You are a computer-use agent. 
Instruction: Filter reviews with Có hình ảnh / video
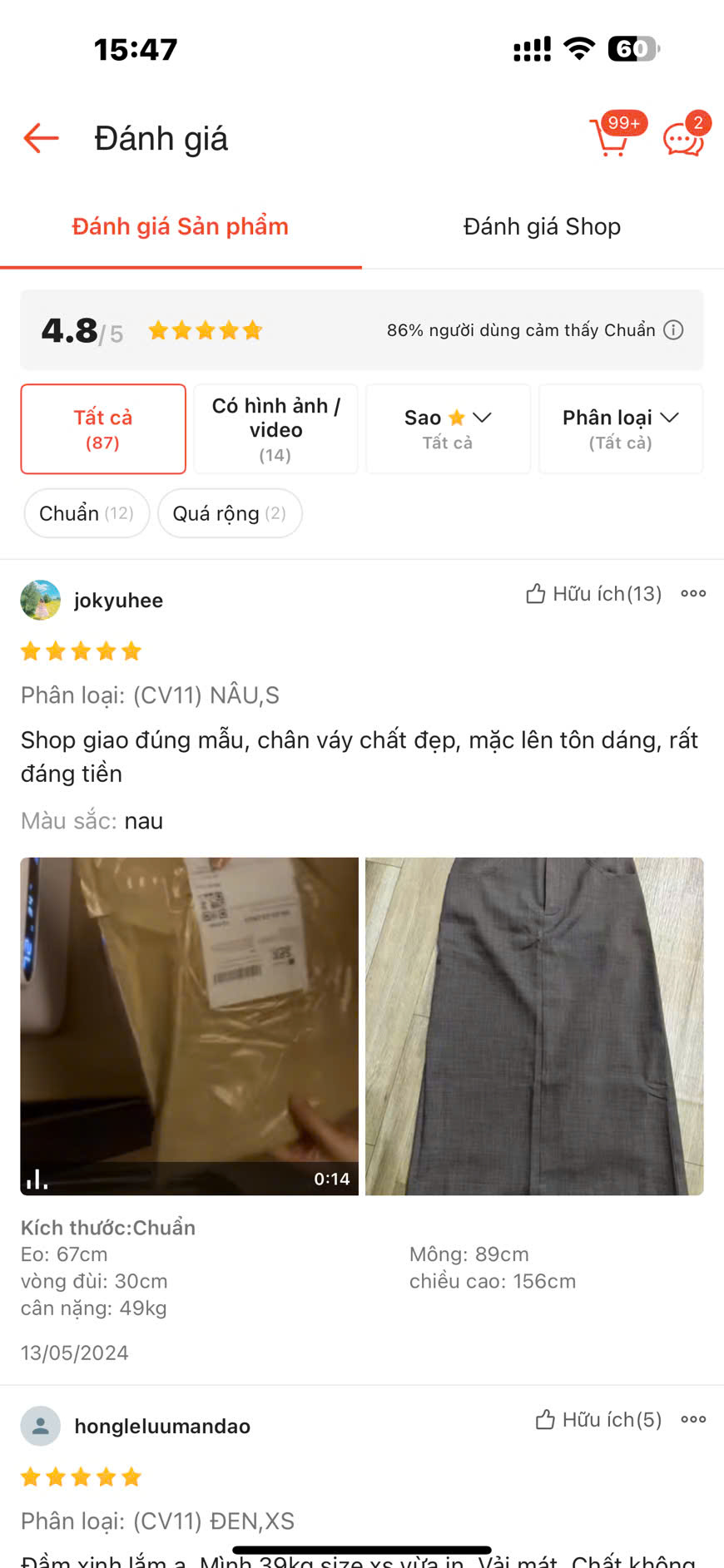pyautogui.click(x=275, y=428)
